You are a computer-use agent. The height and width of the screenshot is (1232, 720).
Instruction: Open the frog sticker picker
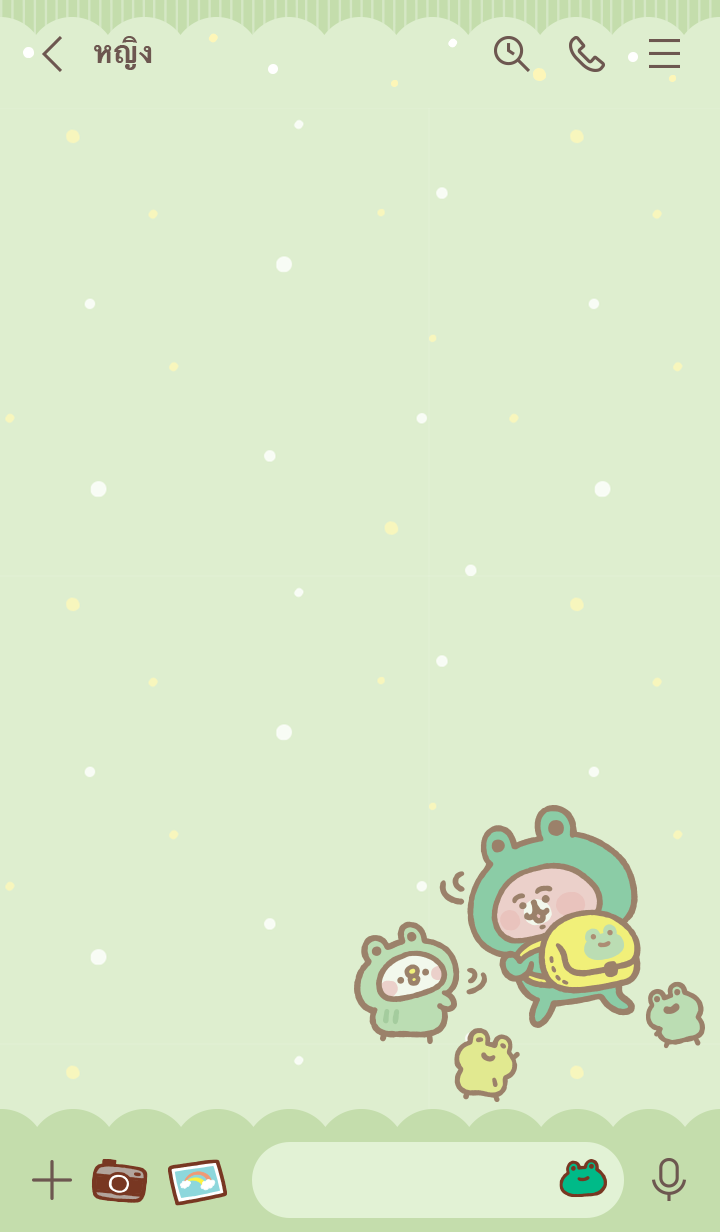583,1179
